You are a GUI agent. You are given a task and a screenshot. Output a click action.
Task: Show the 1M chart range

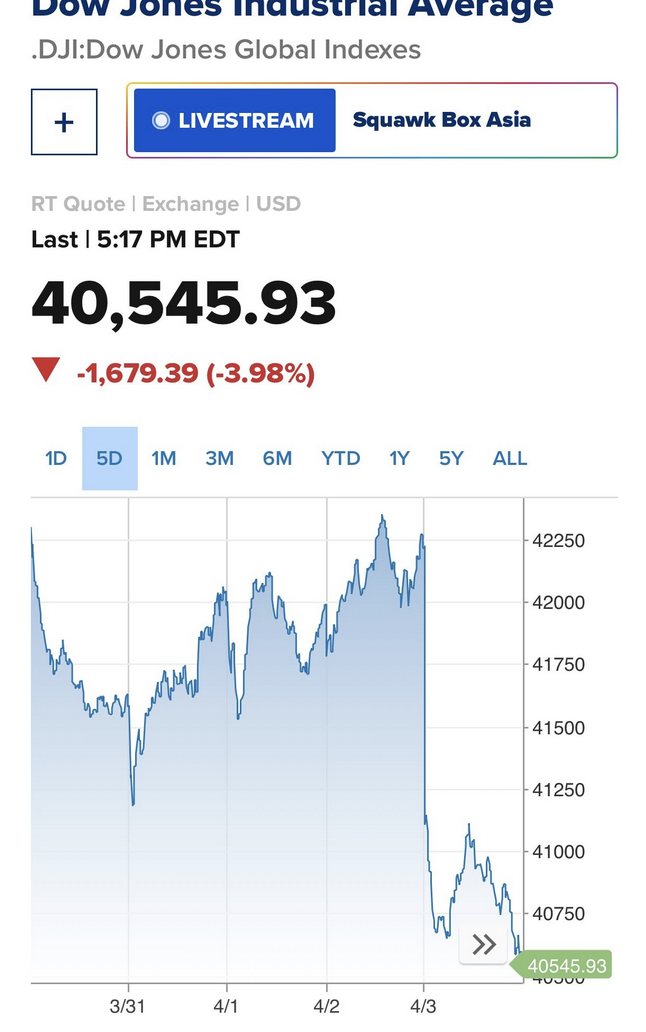point(164,458)
